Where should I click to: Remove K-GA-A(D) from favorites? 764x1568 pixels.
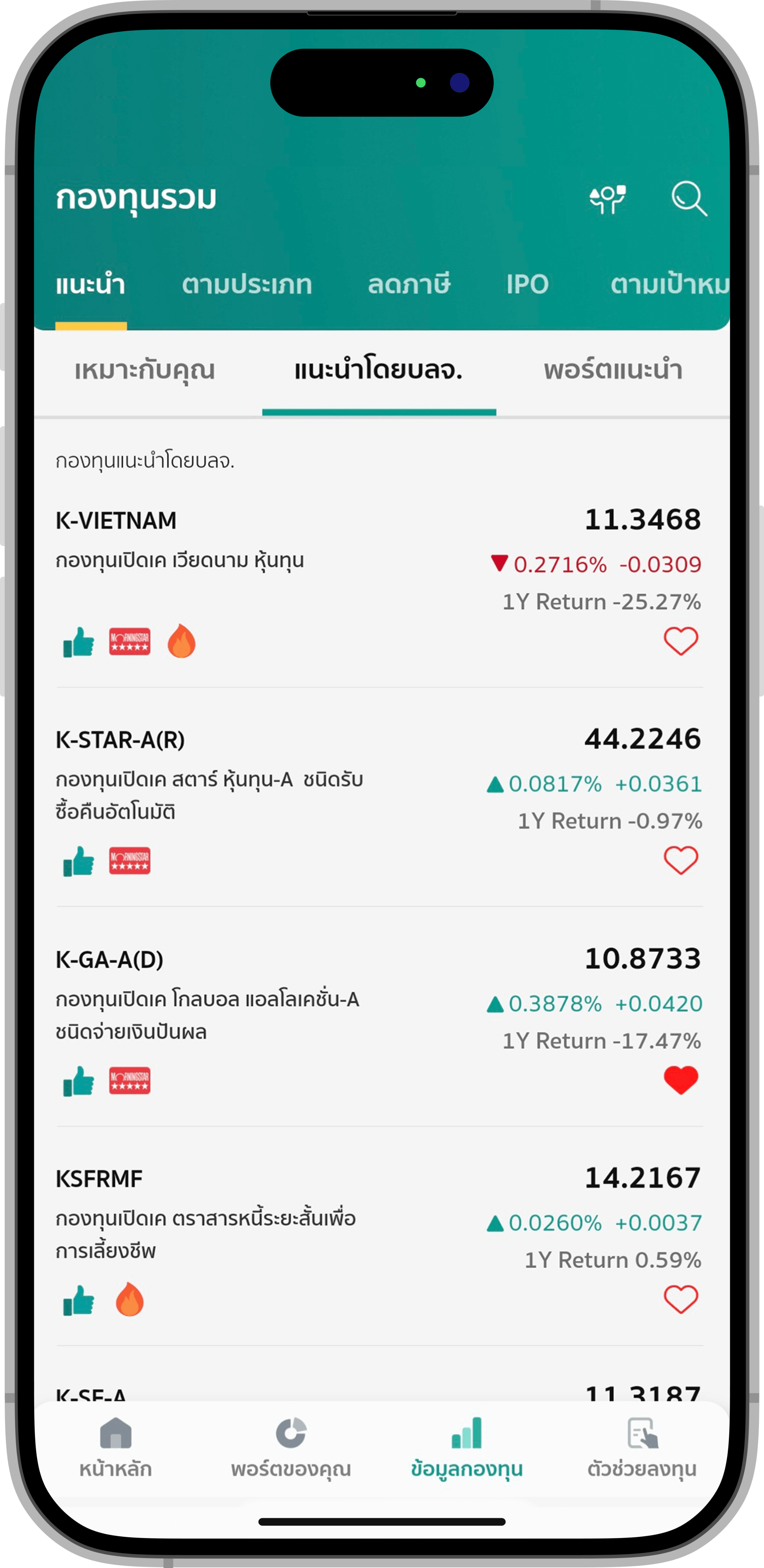click(x=681, y=1080)
